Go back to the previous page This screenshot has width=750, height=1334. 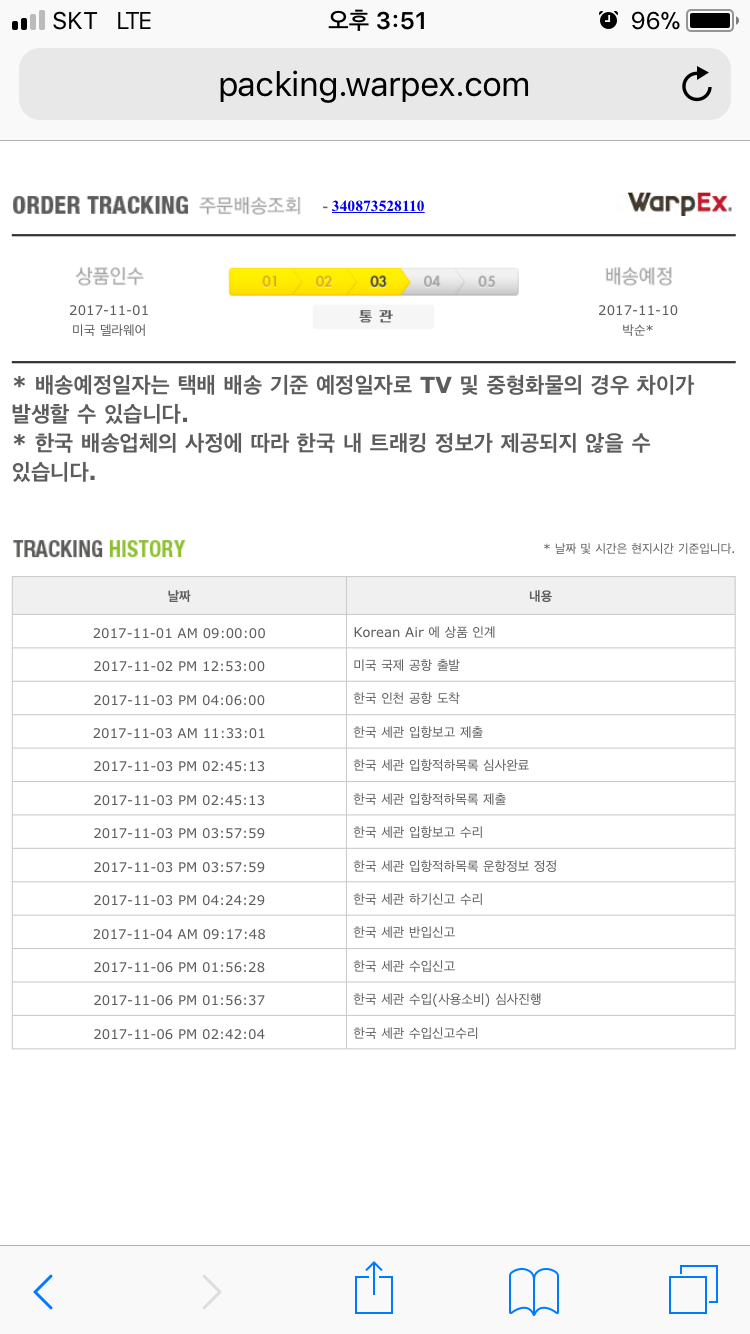44,1291
